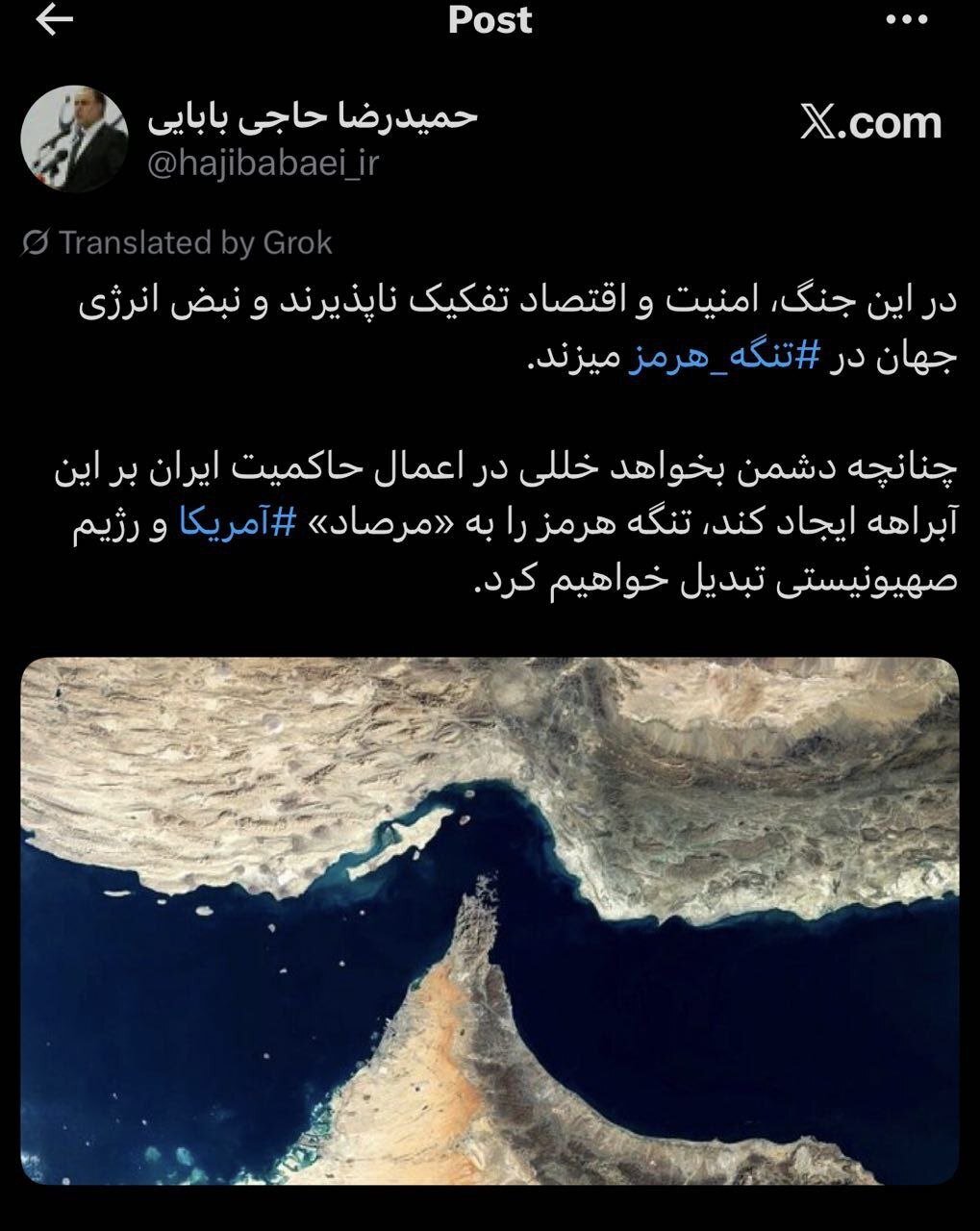Open the post's three-dot overflow menu
980x1231 pixels.
click(x=906, y=21)
